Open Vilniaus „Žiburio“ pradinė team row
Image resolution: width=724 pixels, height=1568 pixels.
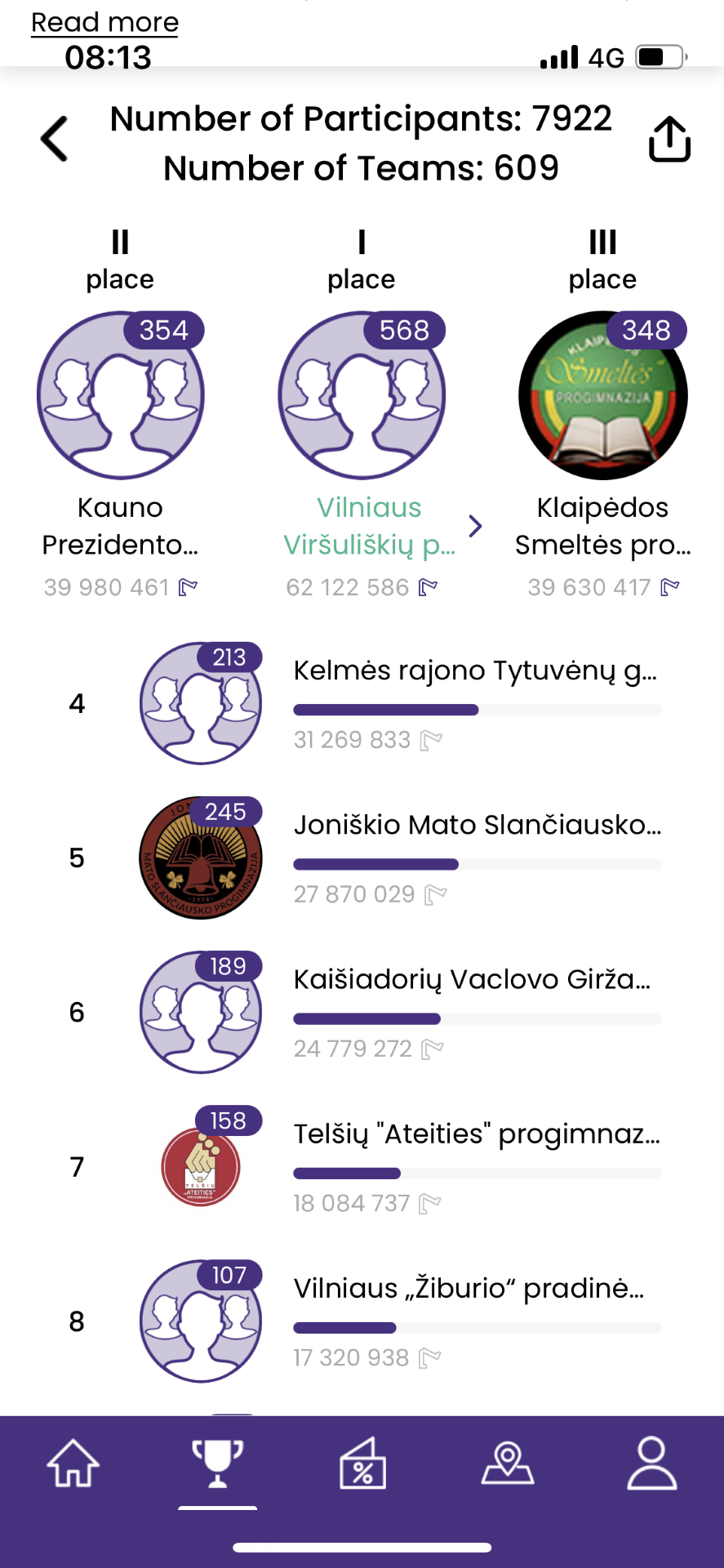362,1321
